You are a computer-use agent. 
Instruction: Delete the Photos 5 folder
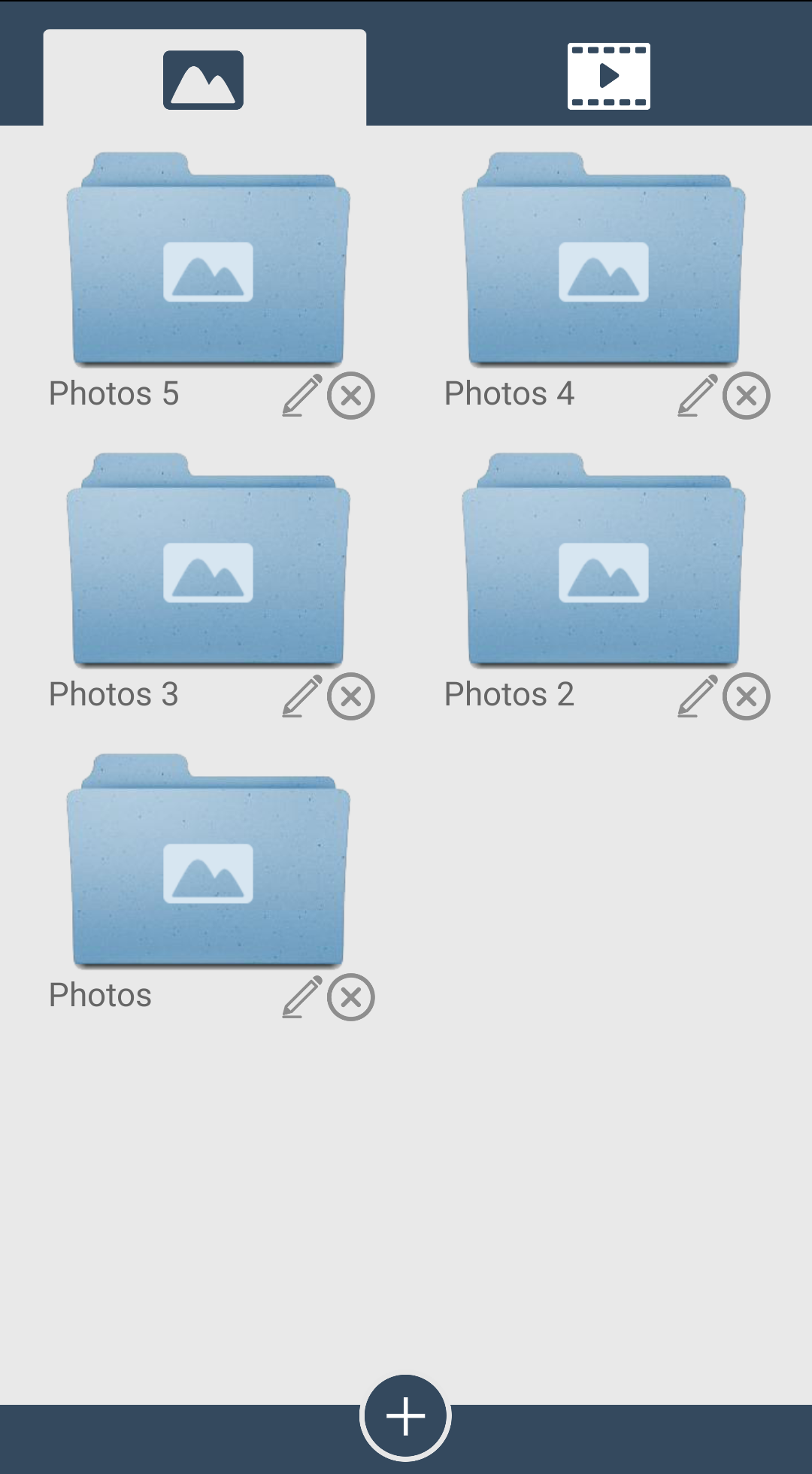(x=351, y=396)
